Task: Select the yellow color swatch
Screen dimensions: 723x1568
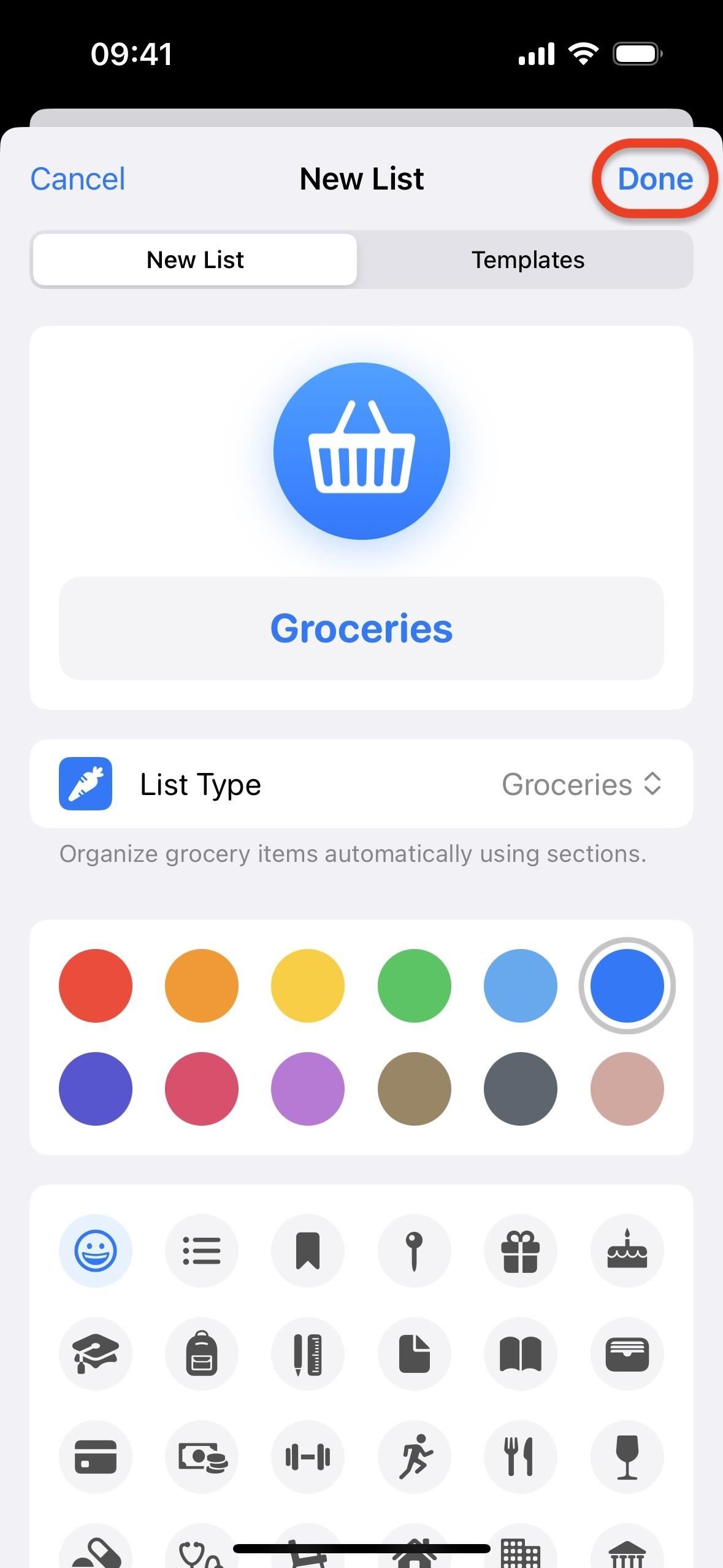Action: pyautogui.click(x=308, y=986)
